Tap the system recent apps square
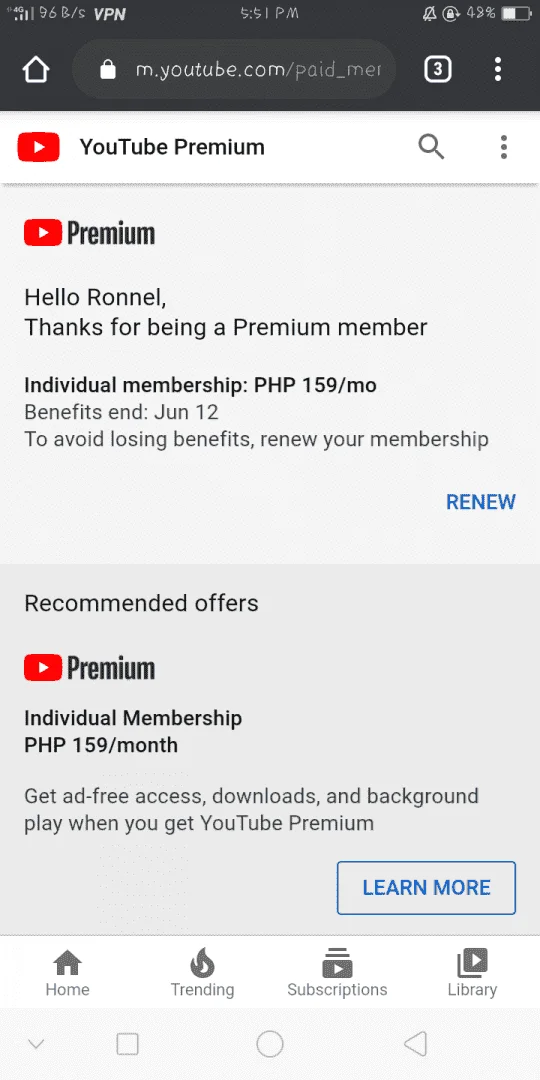The image size is (540, 1080). click(127, 1044)
